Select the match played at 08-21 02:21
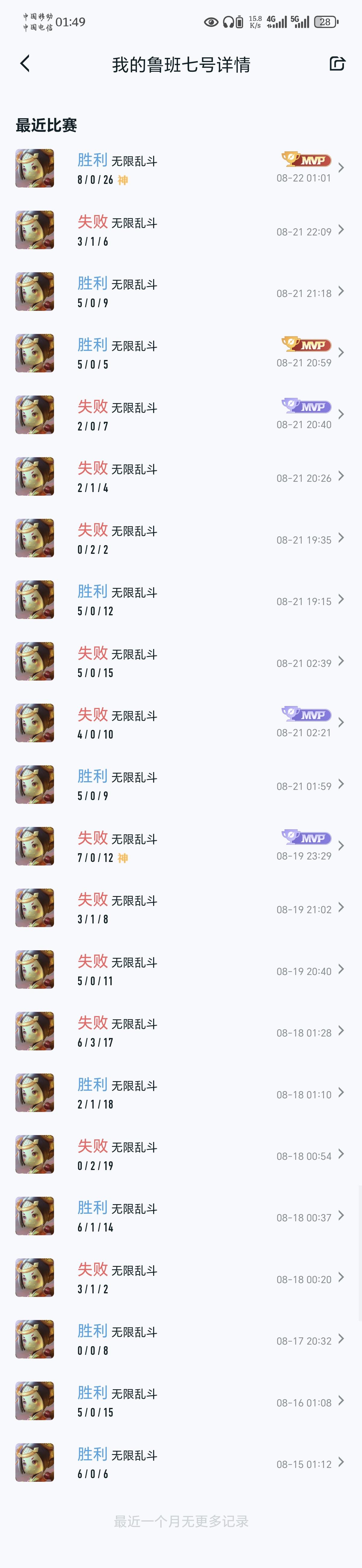Screen dimensions: 362x1568 click(181, 723)
